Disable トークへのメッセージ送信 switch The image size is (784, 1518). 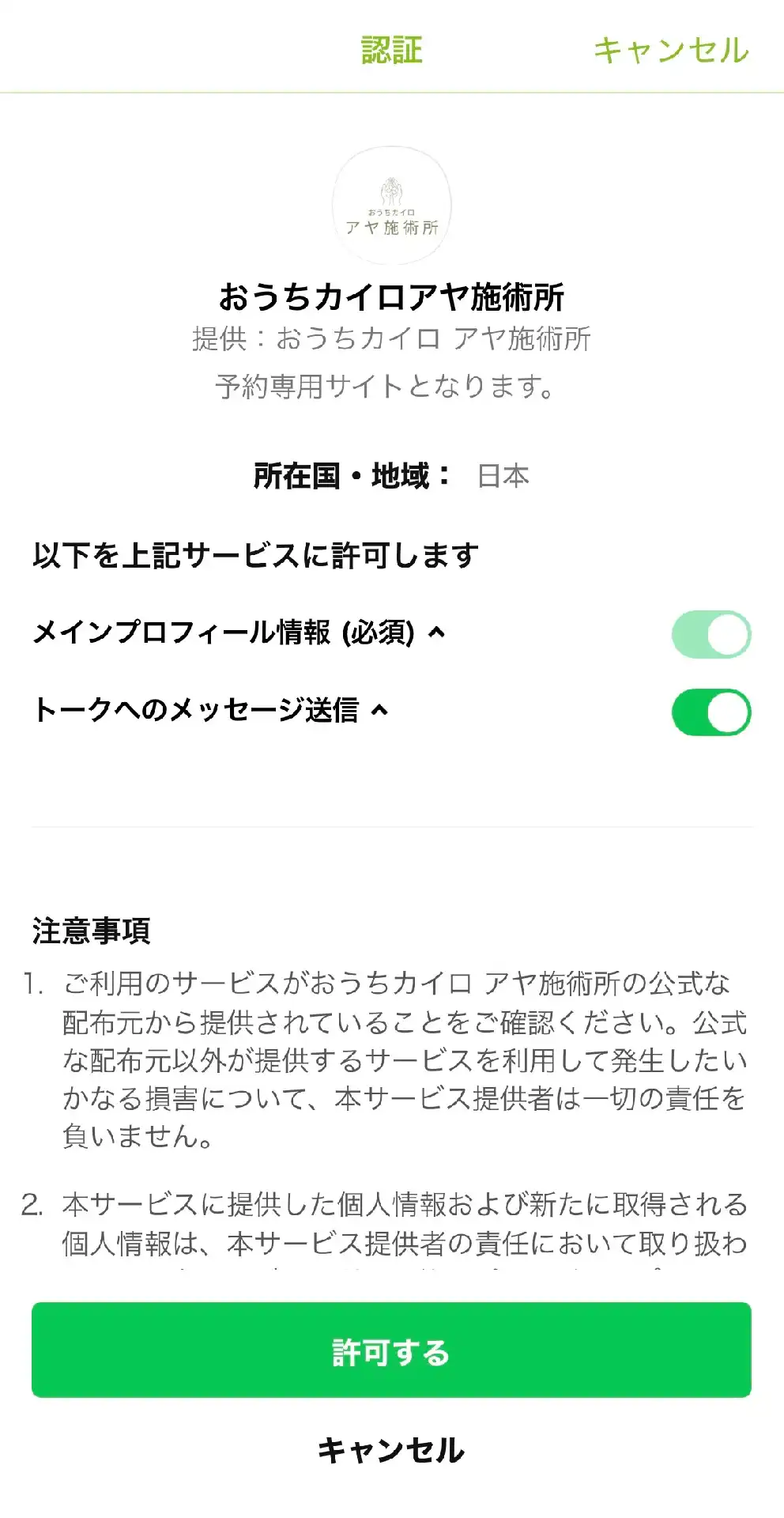[710, 712]
